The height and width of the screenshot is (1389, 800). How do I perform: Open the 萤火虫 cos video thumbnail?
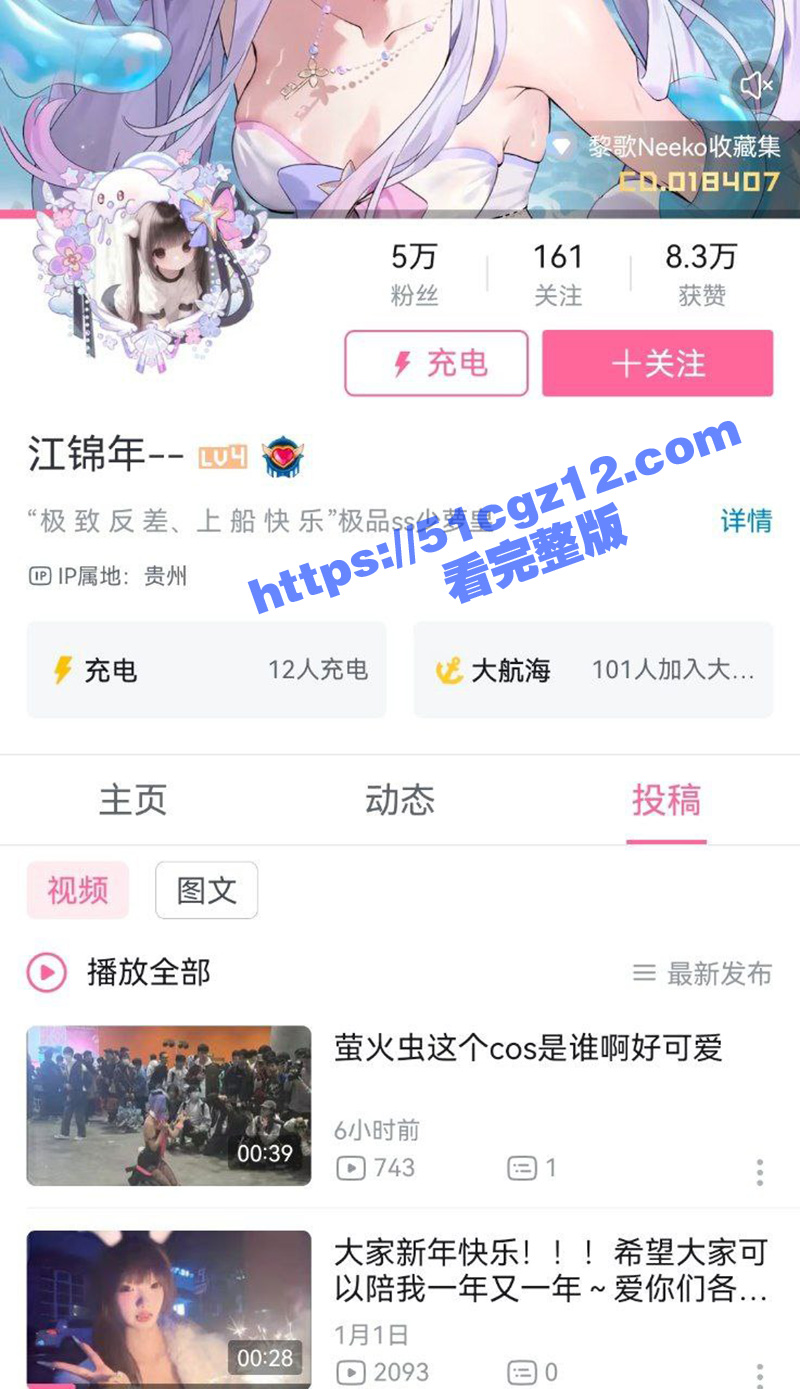(x=168, y=1106)
